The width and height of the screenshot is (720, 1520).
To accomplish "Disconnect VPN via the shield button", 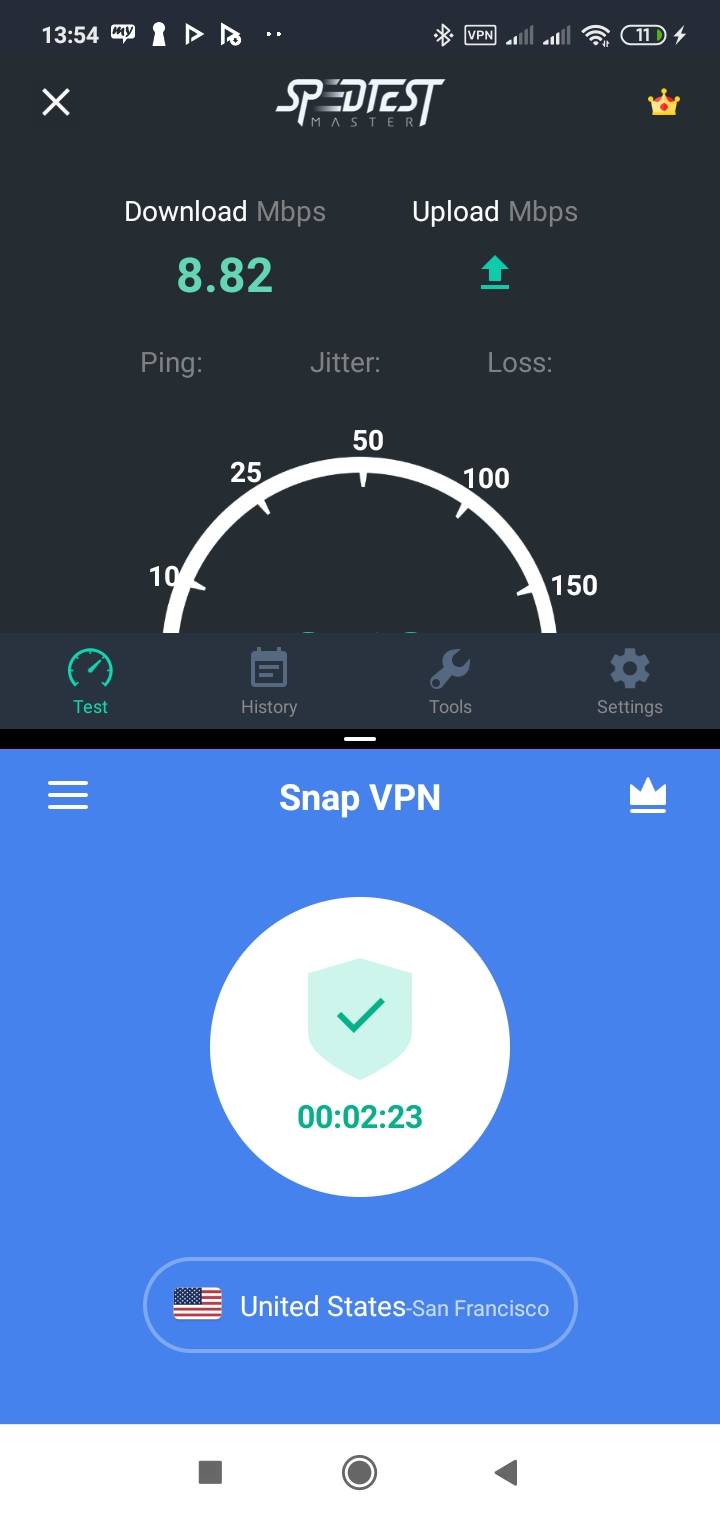I will click(x=360, y=1046).
